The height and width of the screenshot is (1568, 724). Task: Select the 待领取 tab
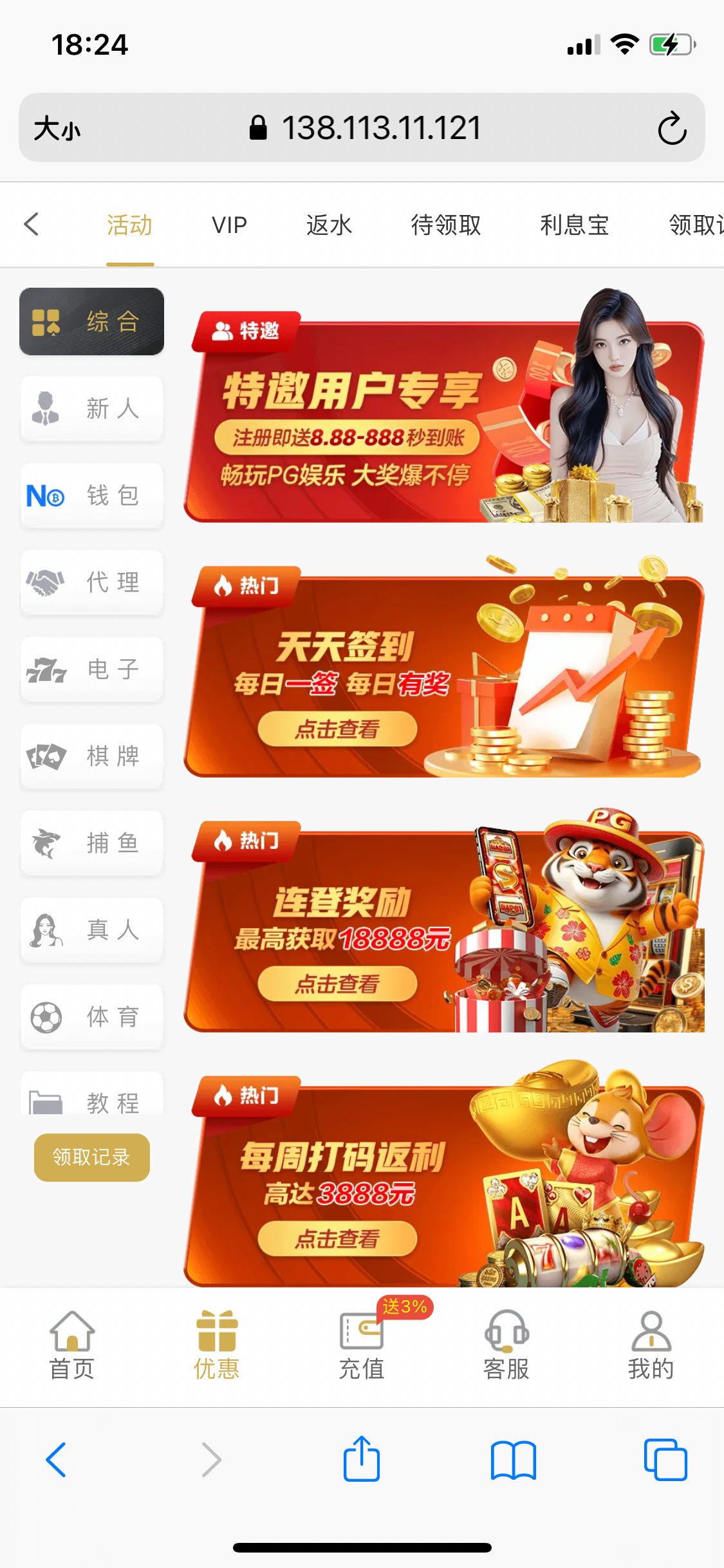point(446,225)
